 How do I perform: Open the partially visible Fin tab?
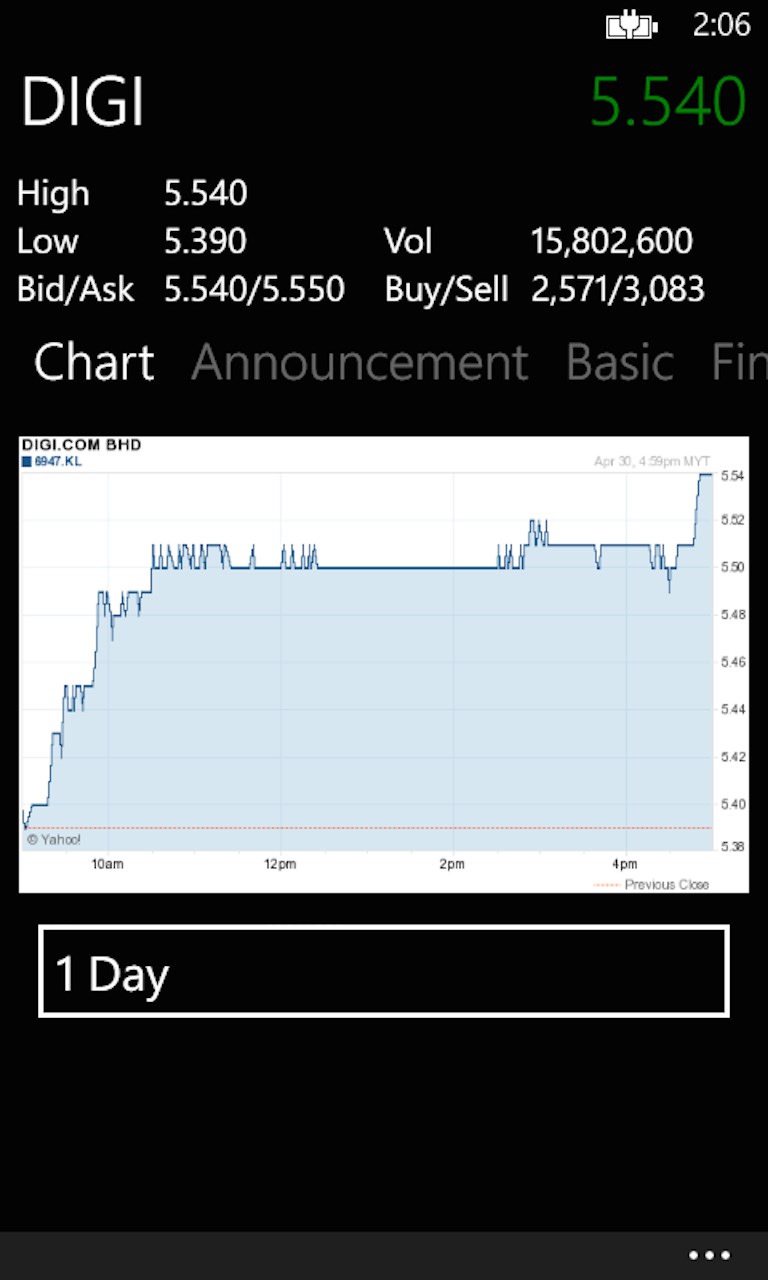click(x=740, y=362)
